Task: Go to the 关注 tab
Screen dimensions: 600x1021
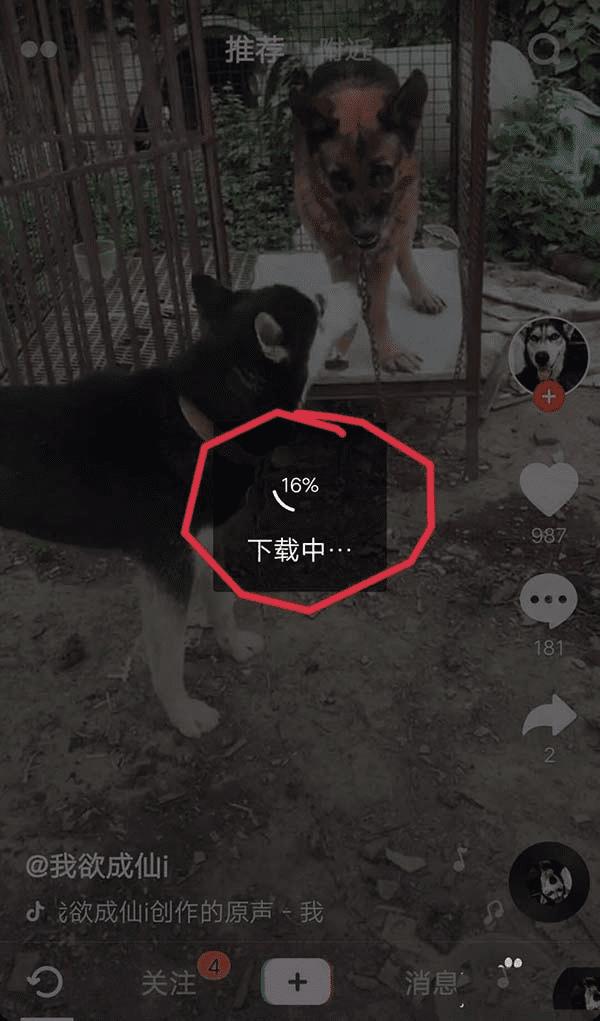Action: [x=168, y=982]
